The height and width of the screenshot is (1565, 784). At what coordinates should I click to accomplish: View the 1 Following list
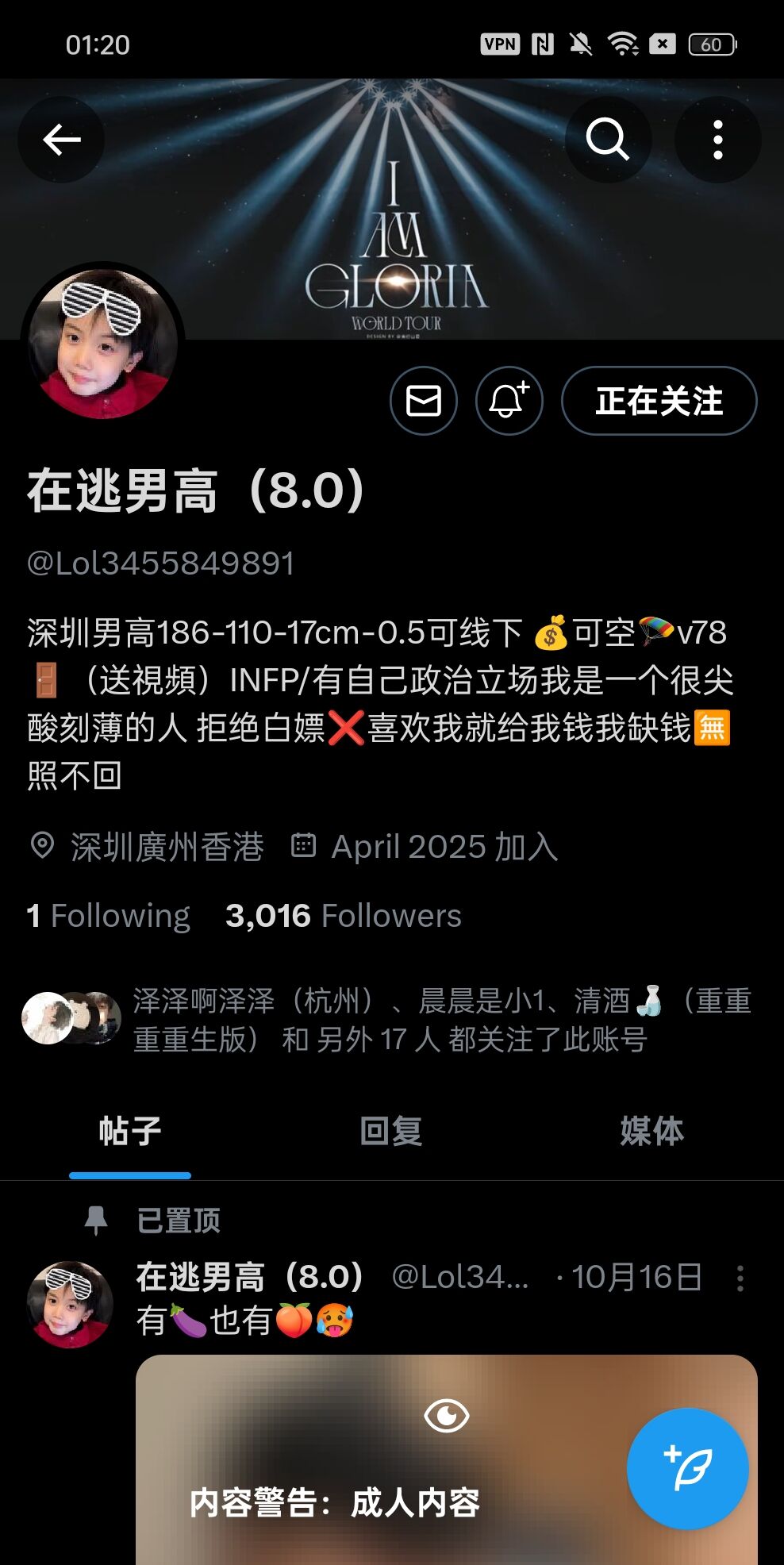click(x=109, y=916)
